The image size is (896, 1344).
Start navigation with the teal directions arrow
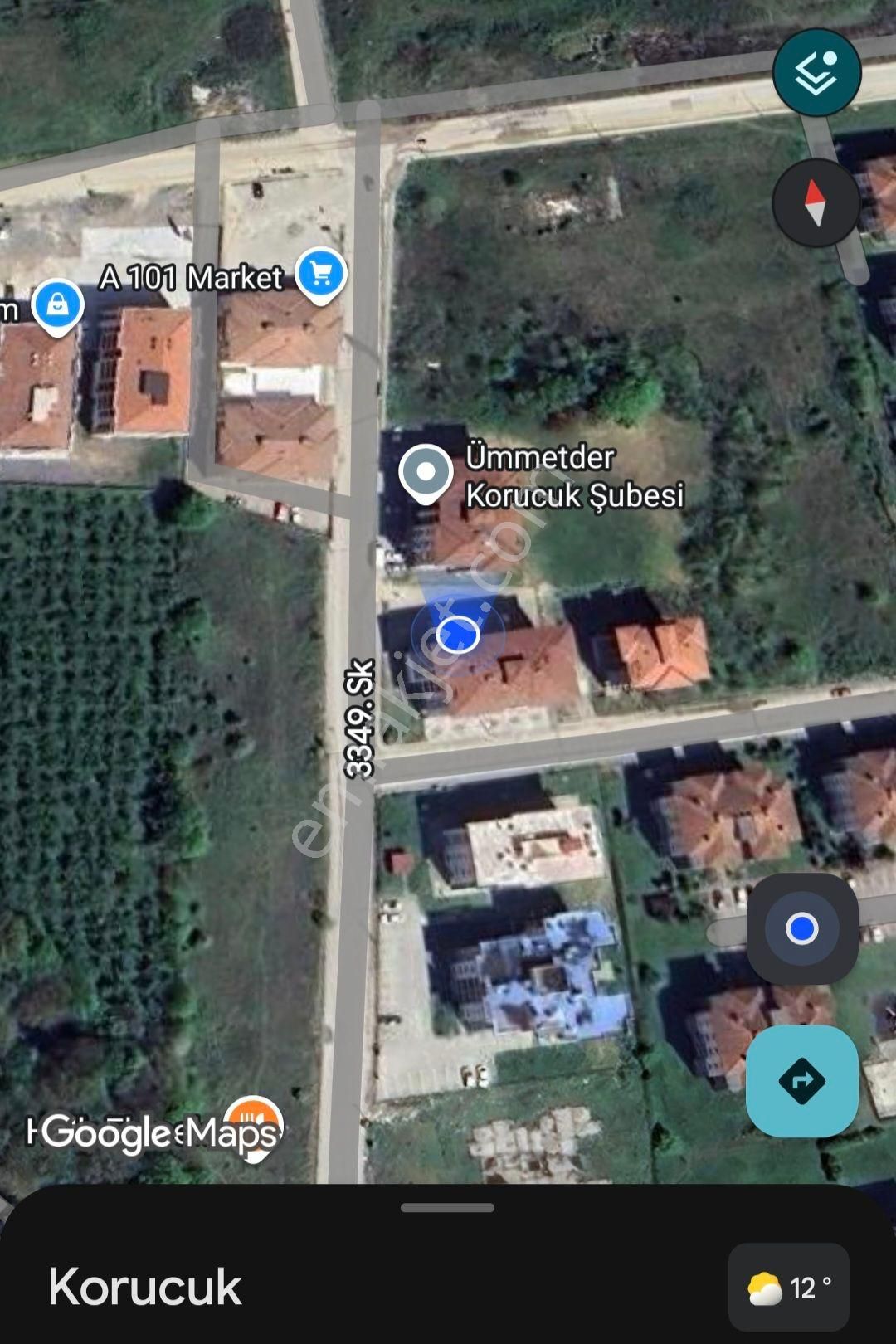(x=801, y=1080)
